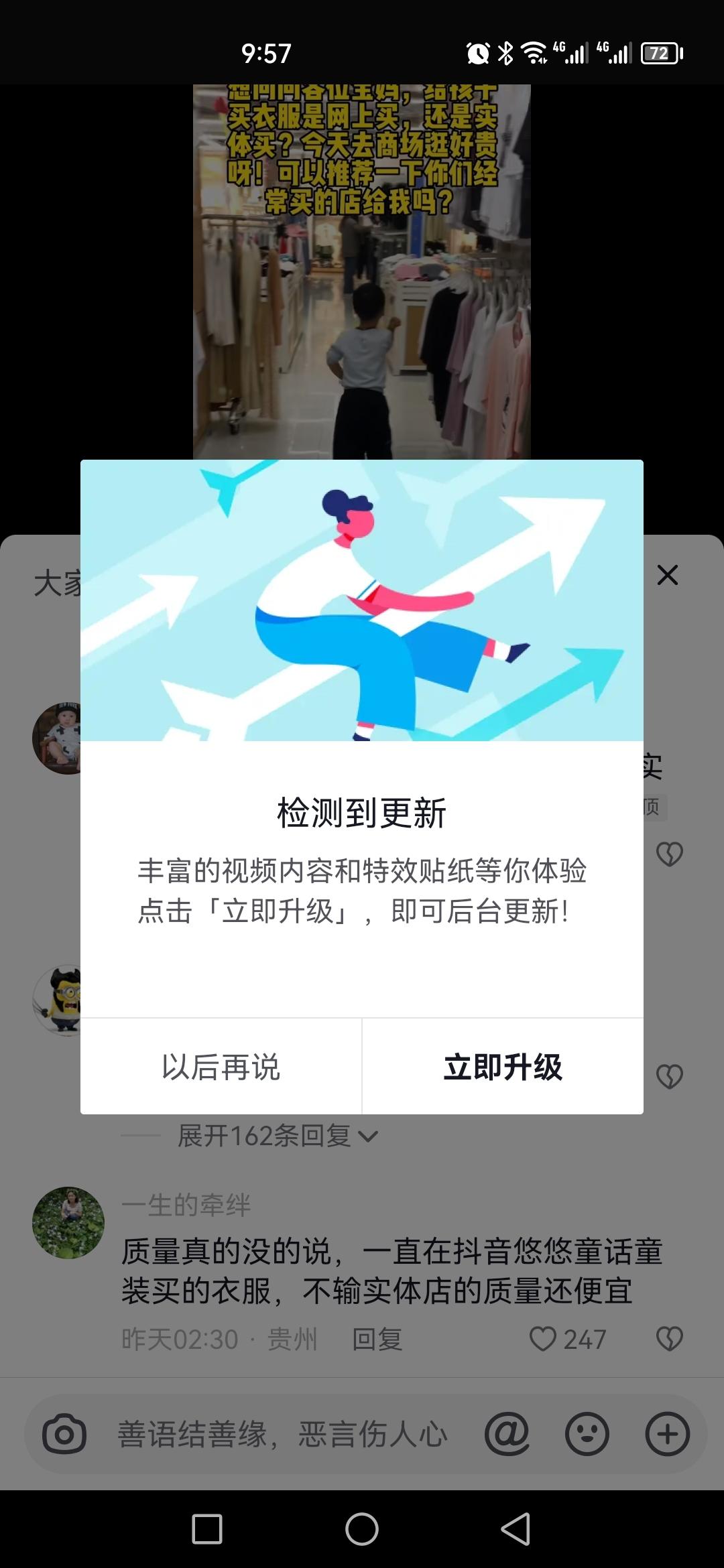
Task: Reply to 一生的牵绊's comment
Action: 377,1339
